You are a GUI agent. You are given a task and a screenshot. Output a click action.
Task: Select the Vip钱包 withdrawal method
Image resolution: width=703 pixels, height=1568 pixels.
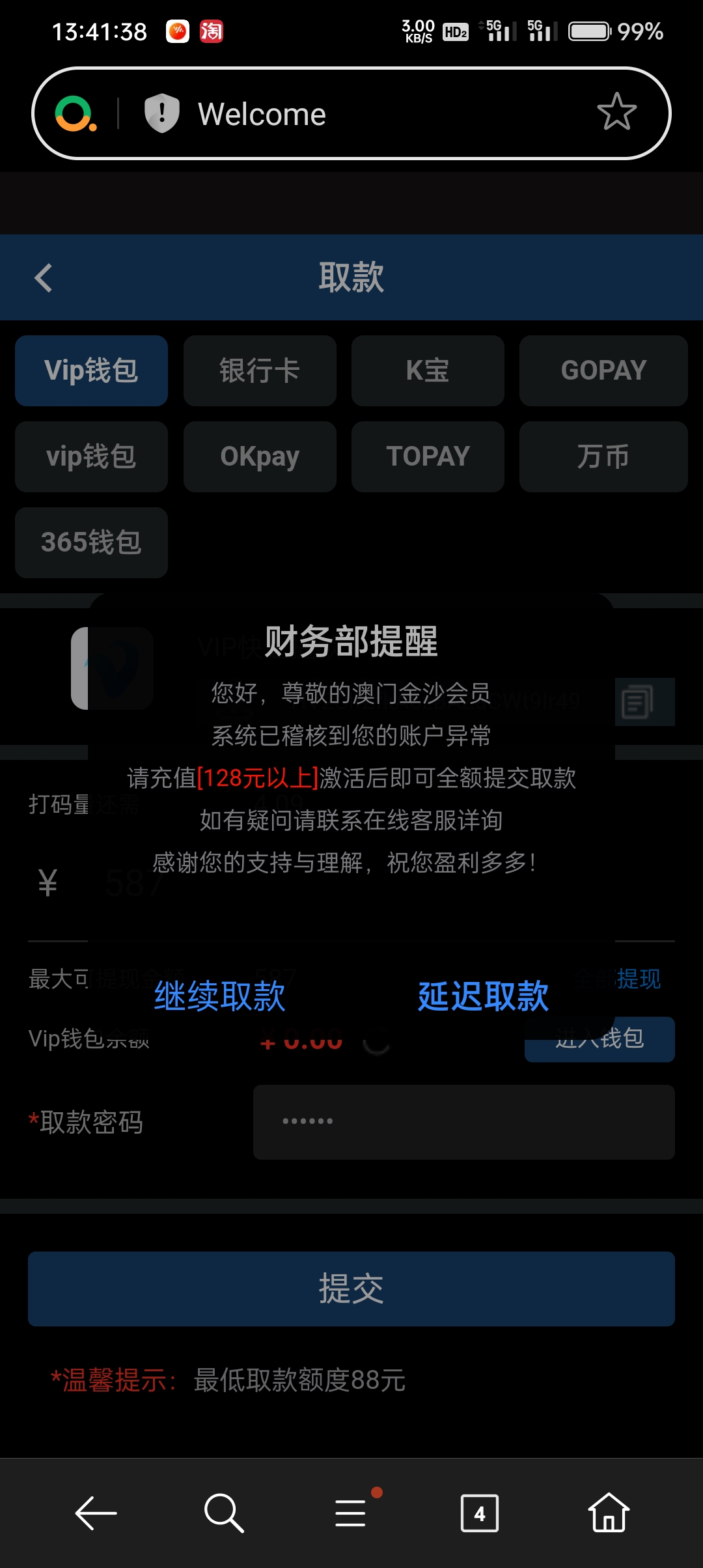pos(91,371)
